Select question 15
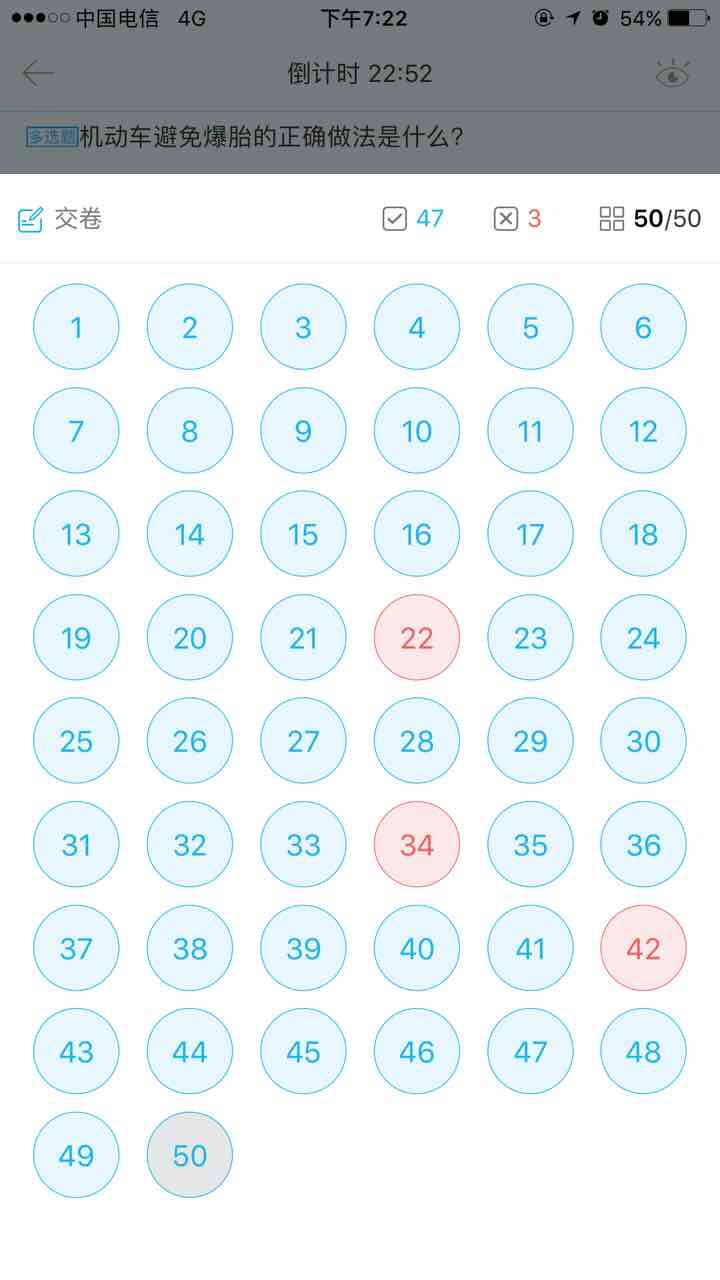 303,534
